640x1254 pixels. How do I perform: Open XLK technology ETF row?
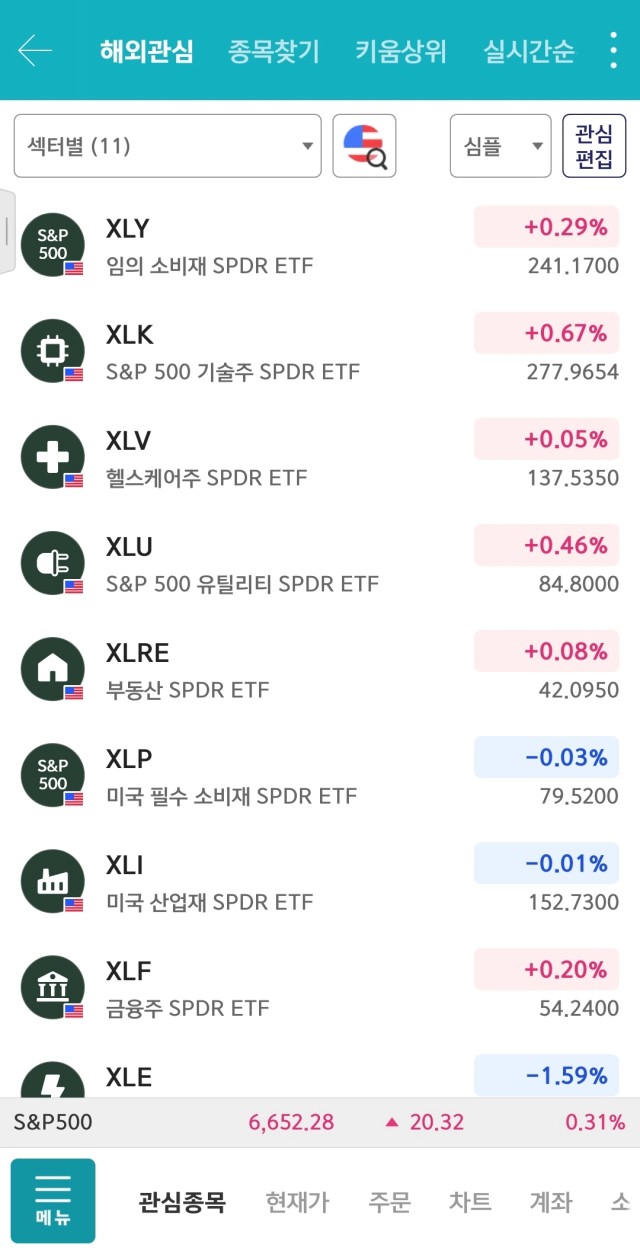tap(320, 352)
